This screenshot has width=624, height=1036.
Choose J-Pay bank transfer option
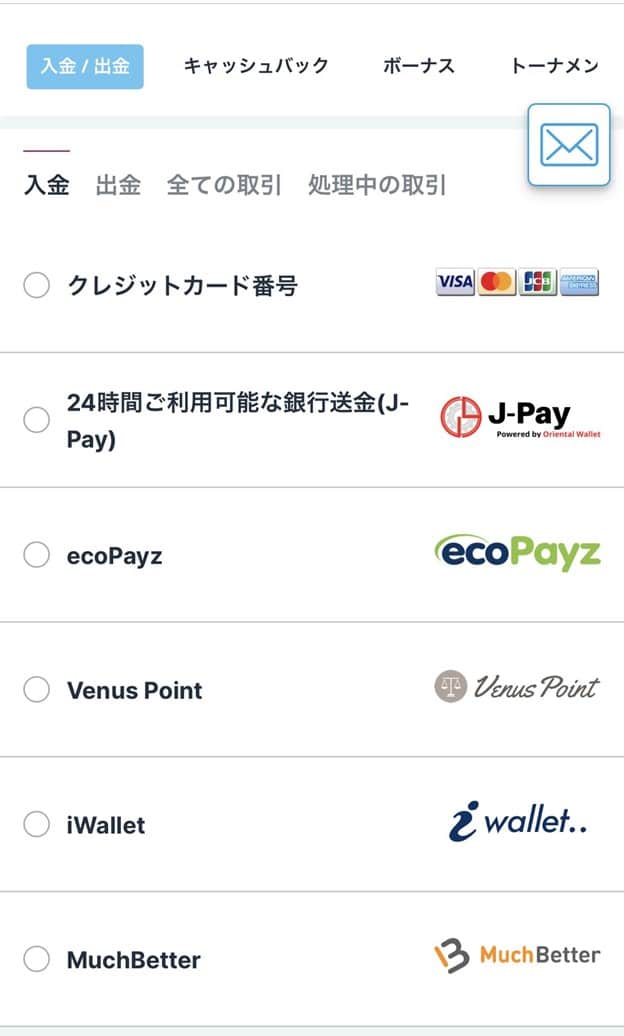37,420
